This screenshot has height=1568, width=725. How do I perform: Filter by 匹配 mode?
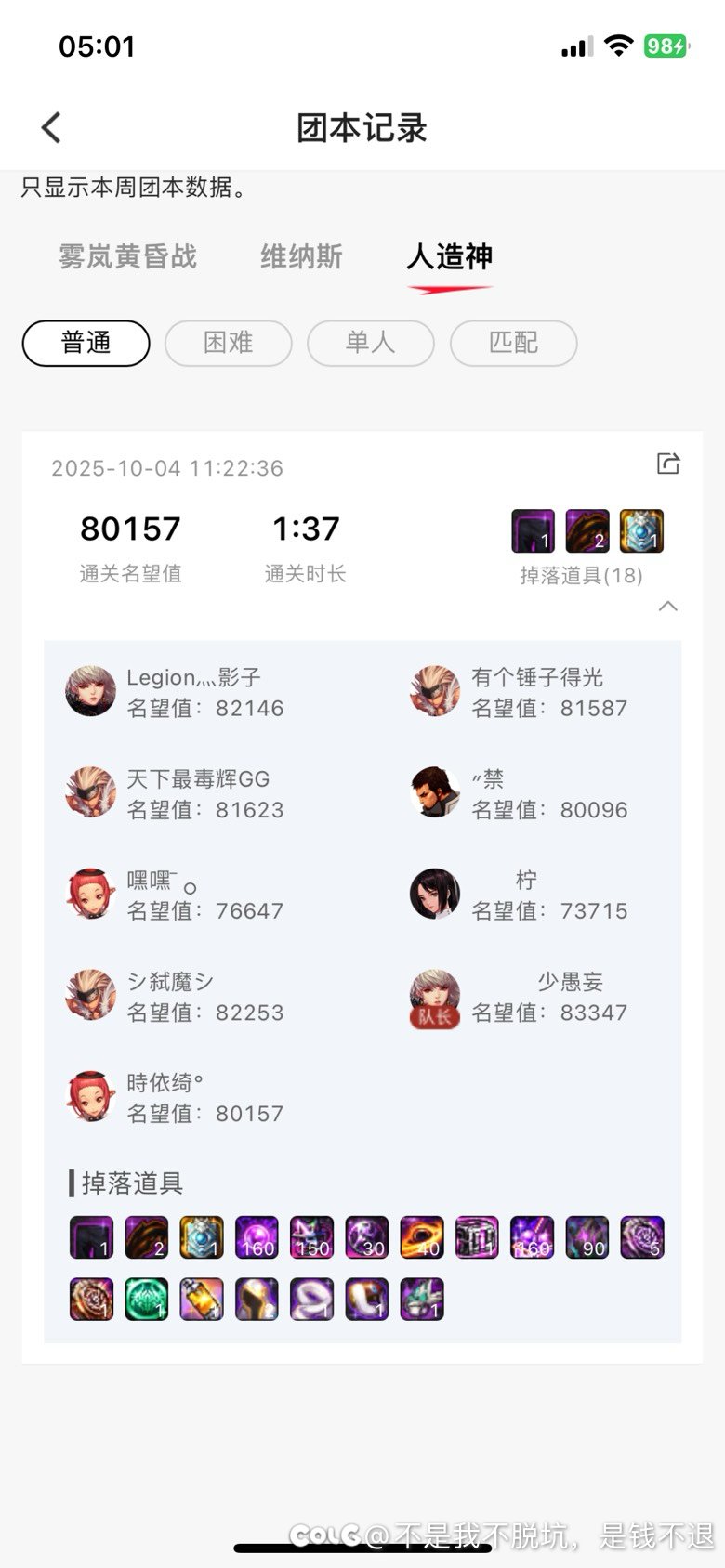pyautogui.click(x=513, y=343)
